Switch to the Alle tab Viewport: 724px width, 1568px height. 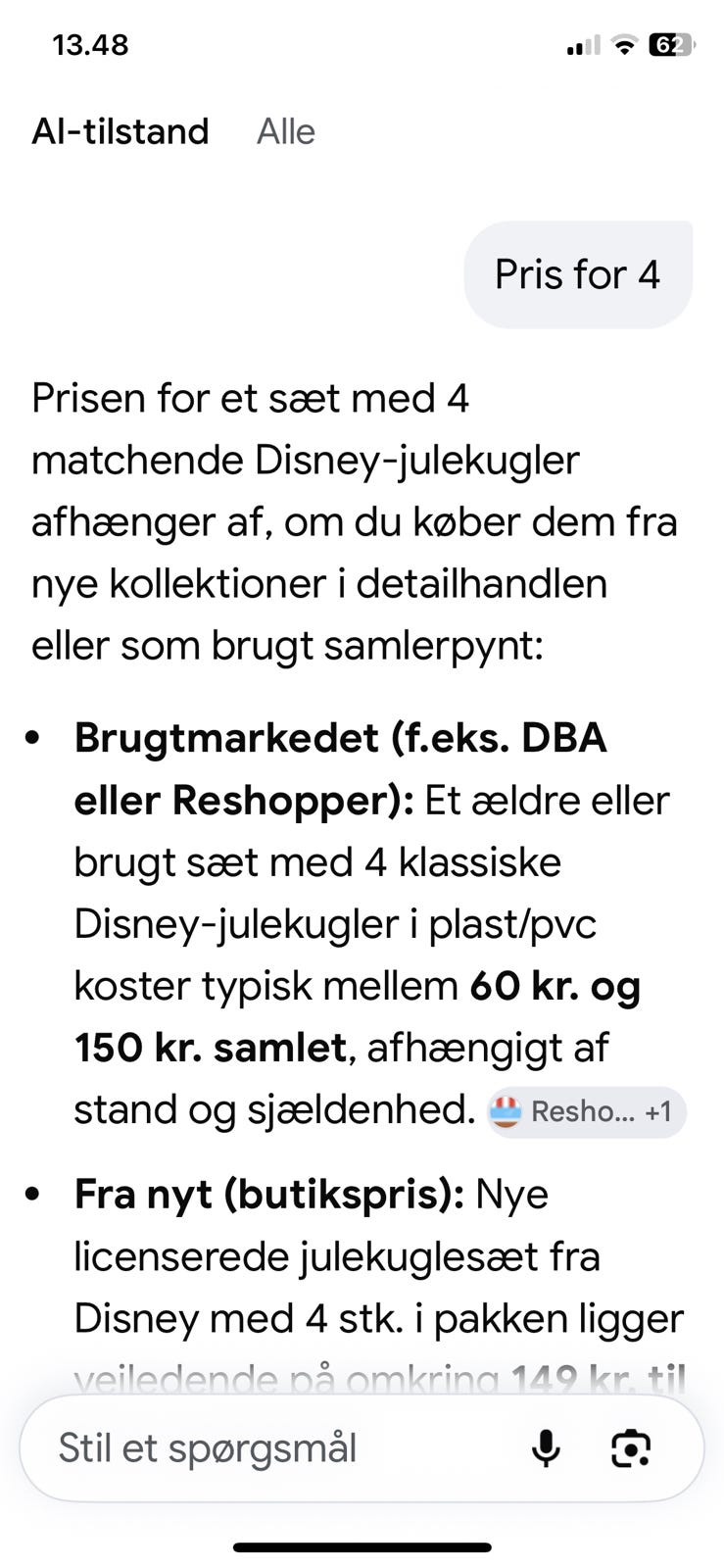(x=285, y=131)
